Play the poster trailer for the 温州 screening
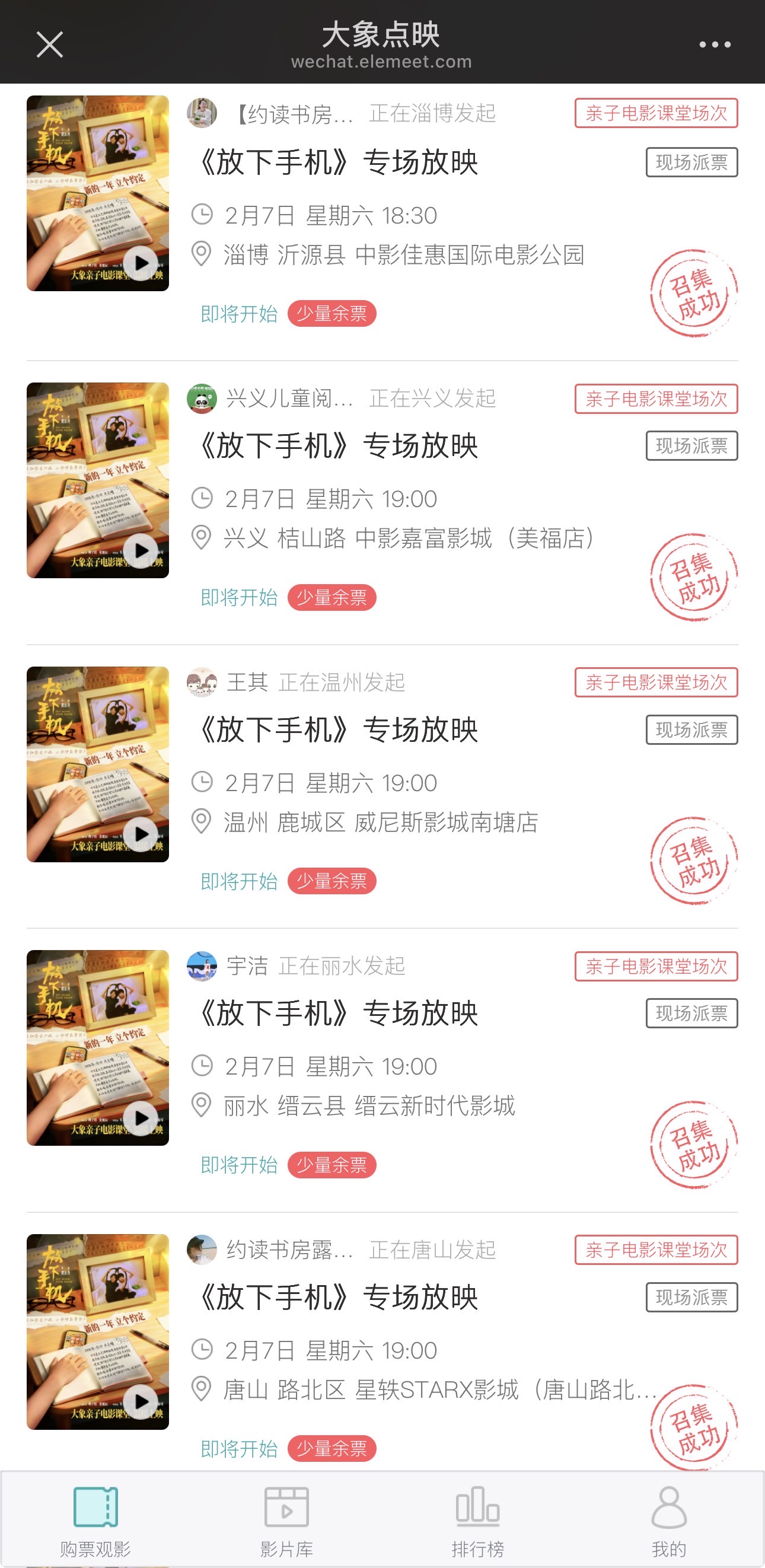 141,833
